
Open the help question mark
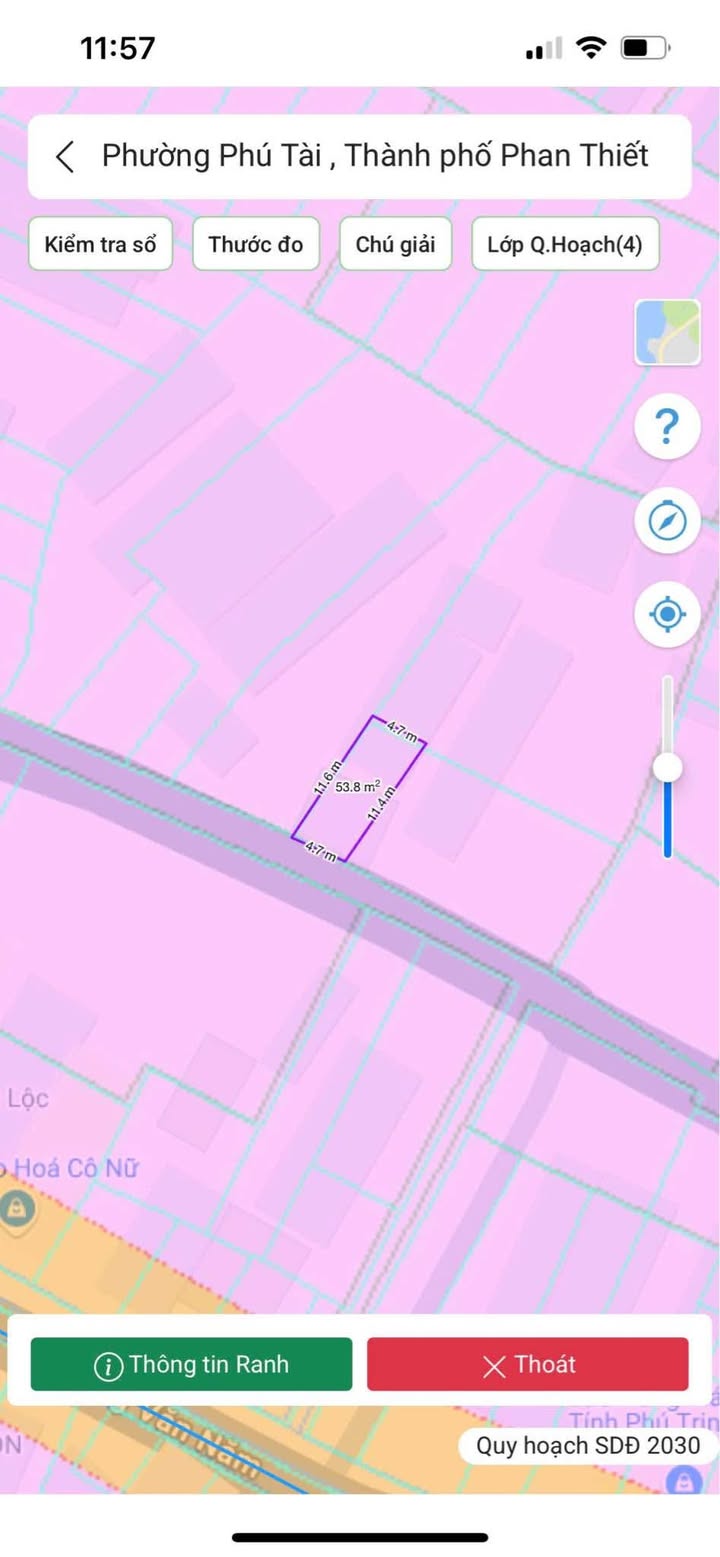click(x=667, y=427)
